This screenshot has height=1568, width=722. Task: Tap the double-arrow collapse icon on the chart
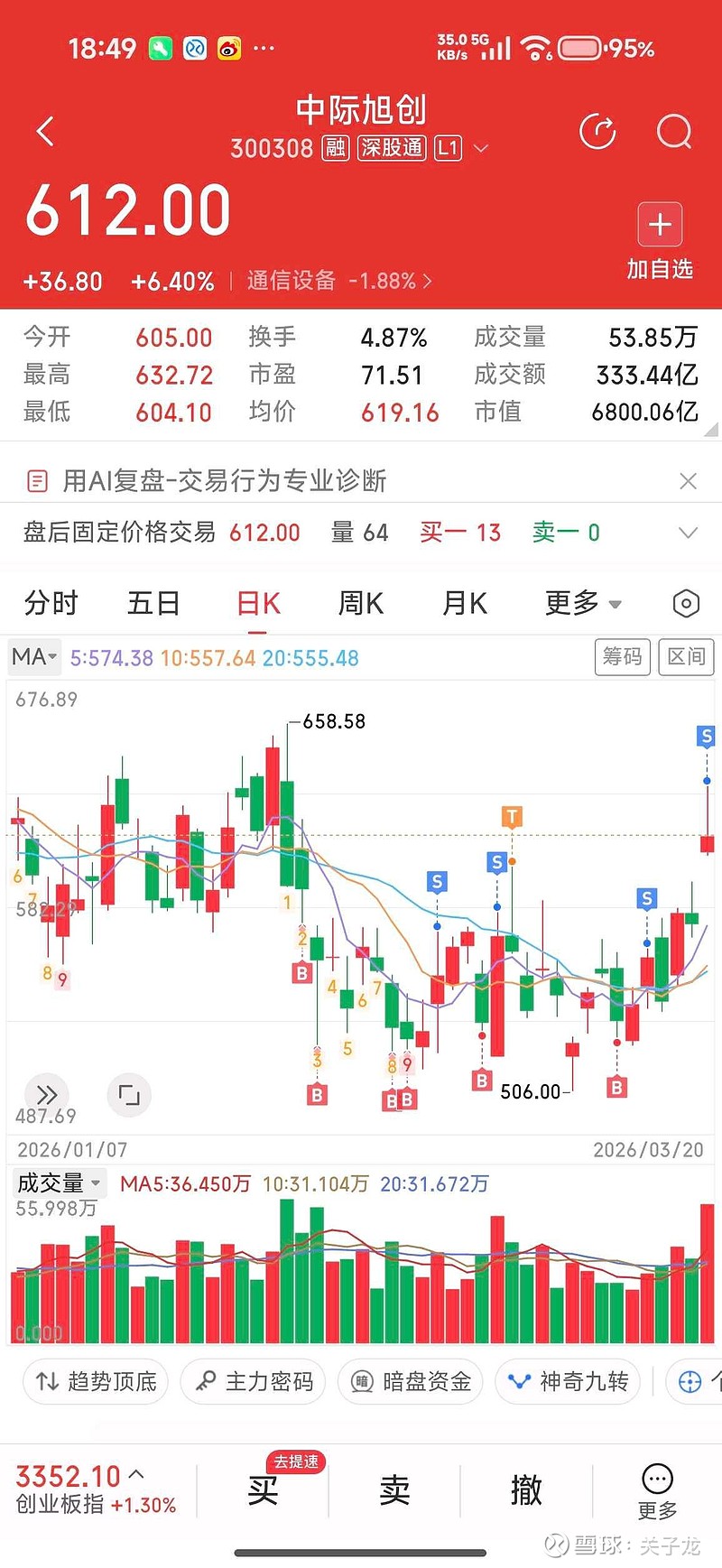pyautogui.click(x=46, y=1095)
